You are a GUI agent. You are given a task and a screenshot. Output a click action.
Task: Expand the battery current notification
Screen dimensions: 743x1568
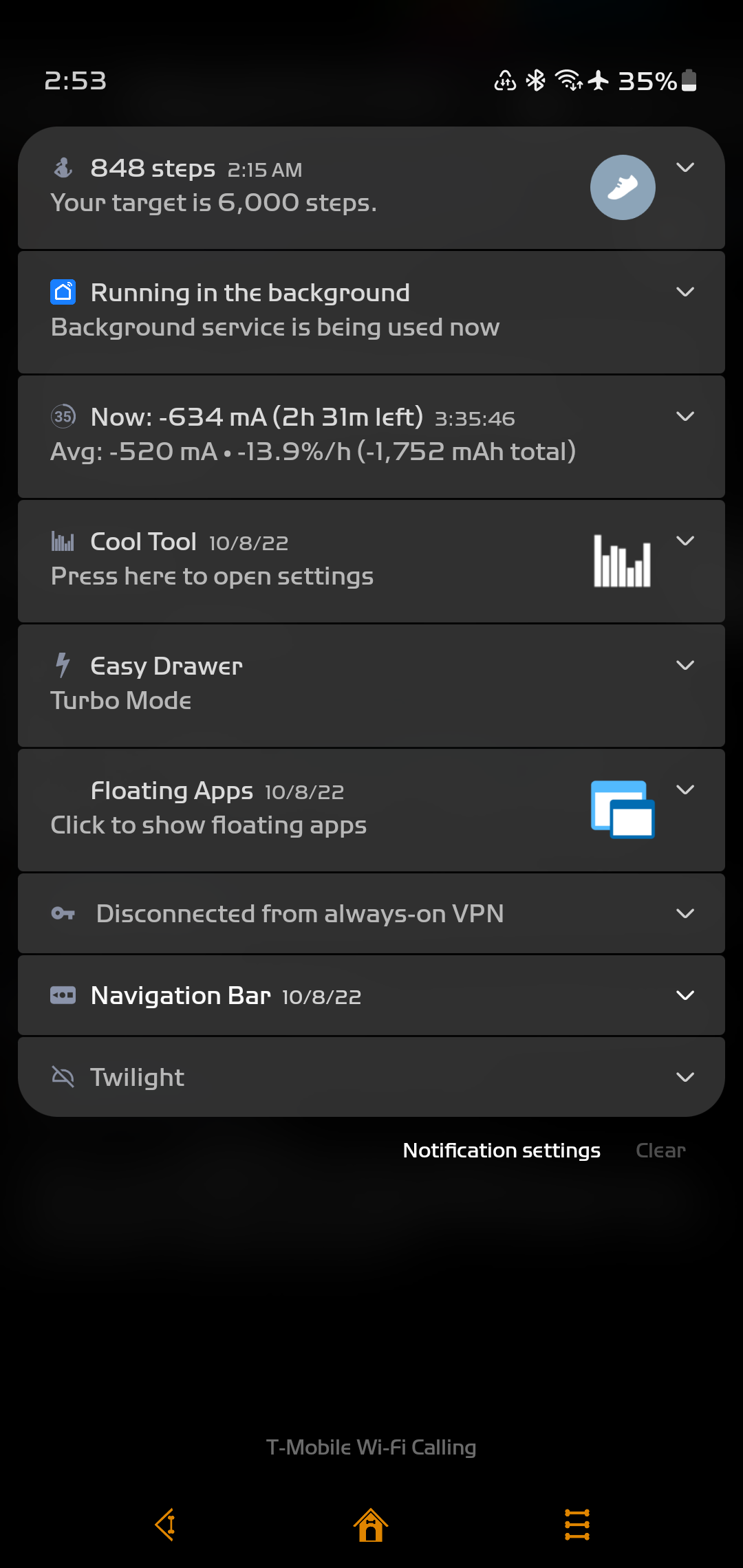coord(685,417)
